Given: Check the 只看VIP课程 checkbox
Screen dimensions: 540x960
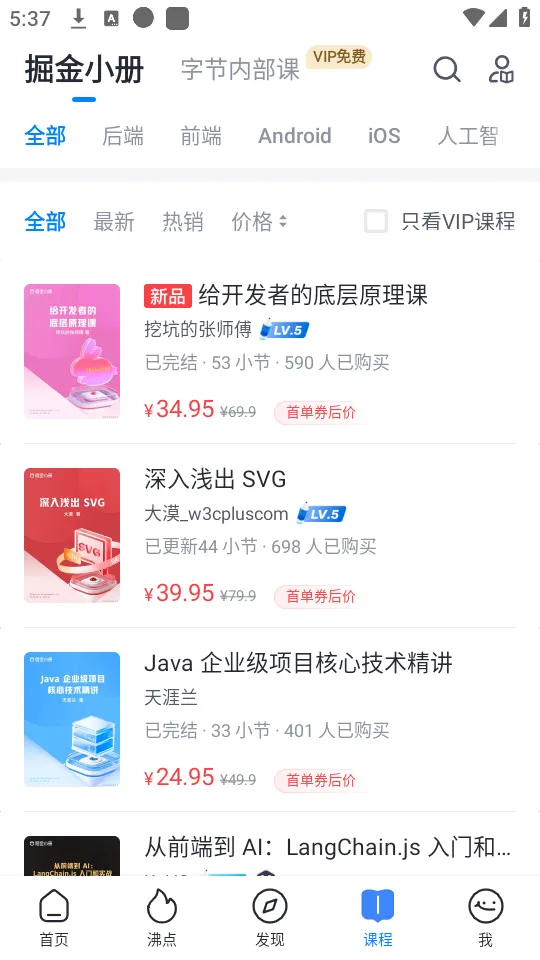Looking at the screenshot, I should (376, 221).
